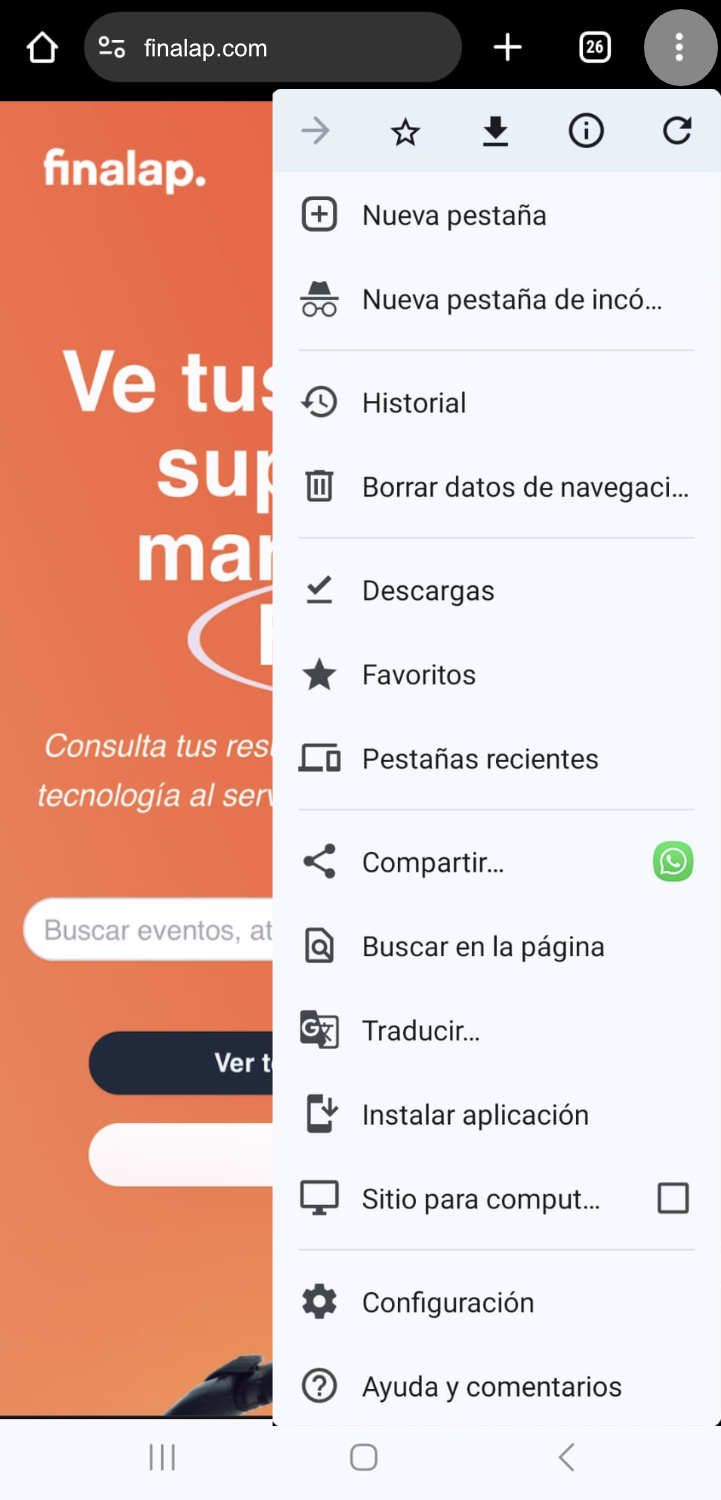Download the current page

coord(495,131)
